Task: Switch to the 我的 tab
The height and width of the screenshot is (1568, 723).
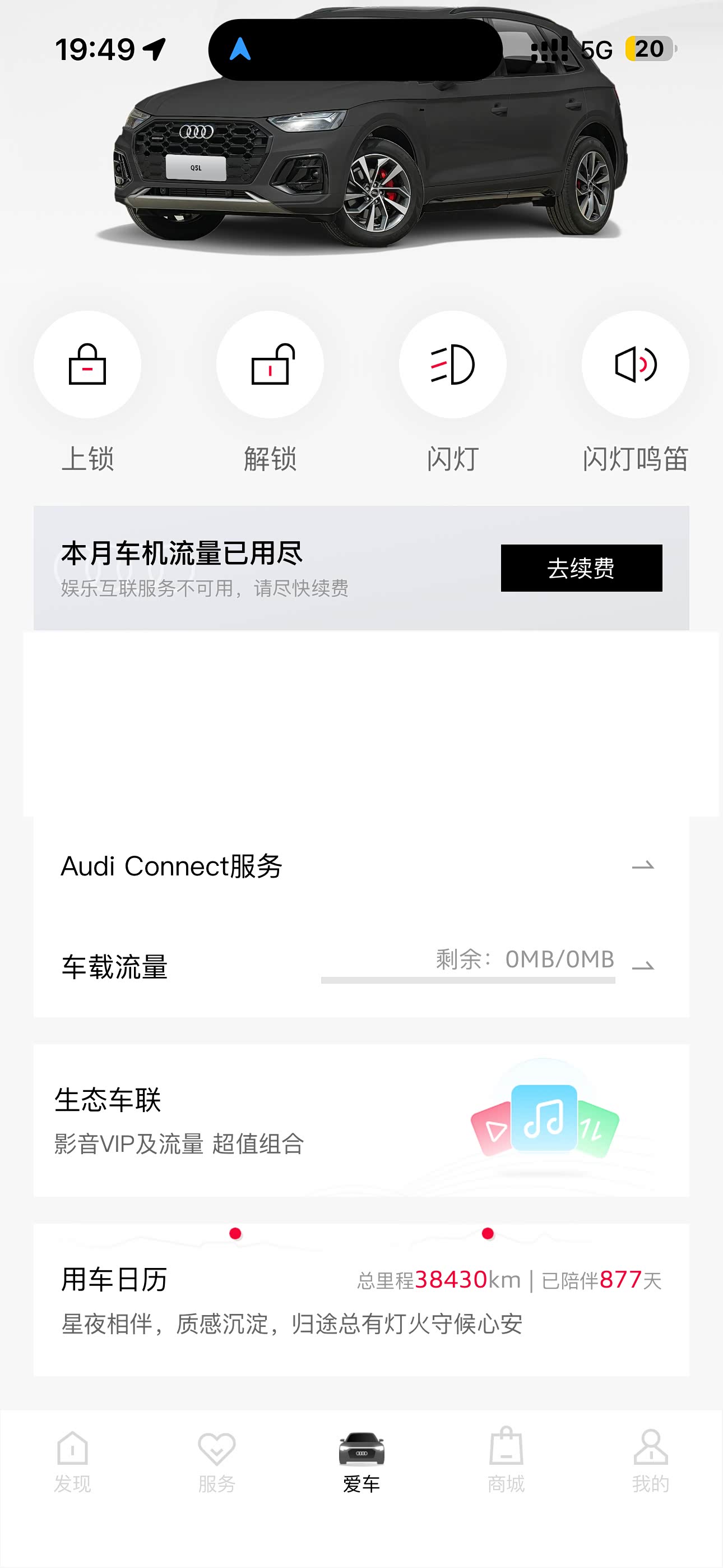Action: point(651,1461)
